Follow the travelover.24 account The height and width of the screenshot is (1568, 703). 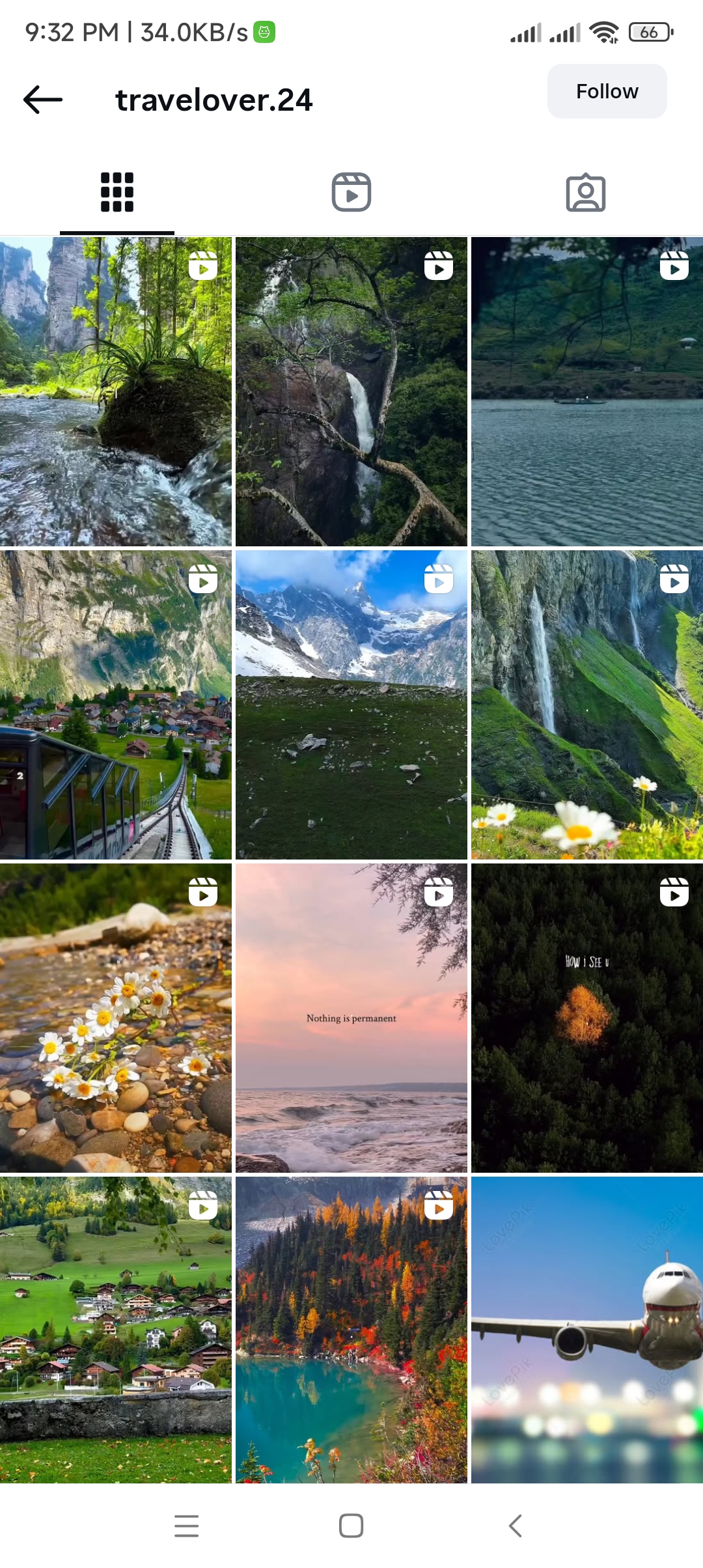coord(607,91)
